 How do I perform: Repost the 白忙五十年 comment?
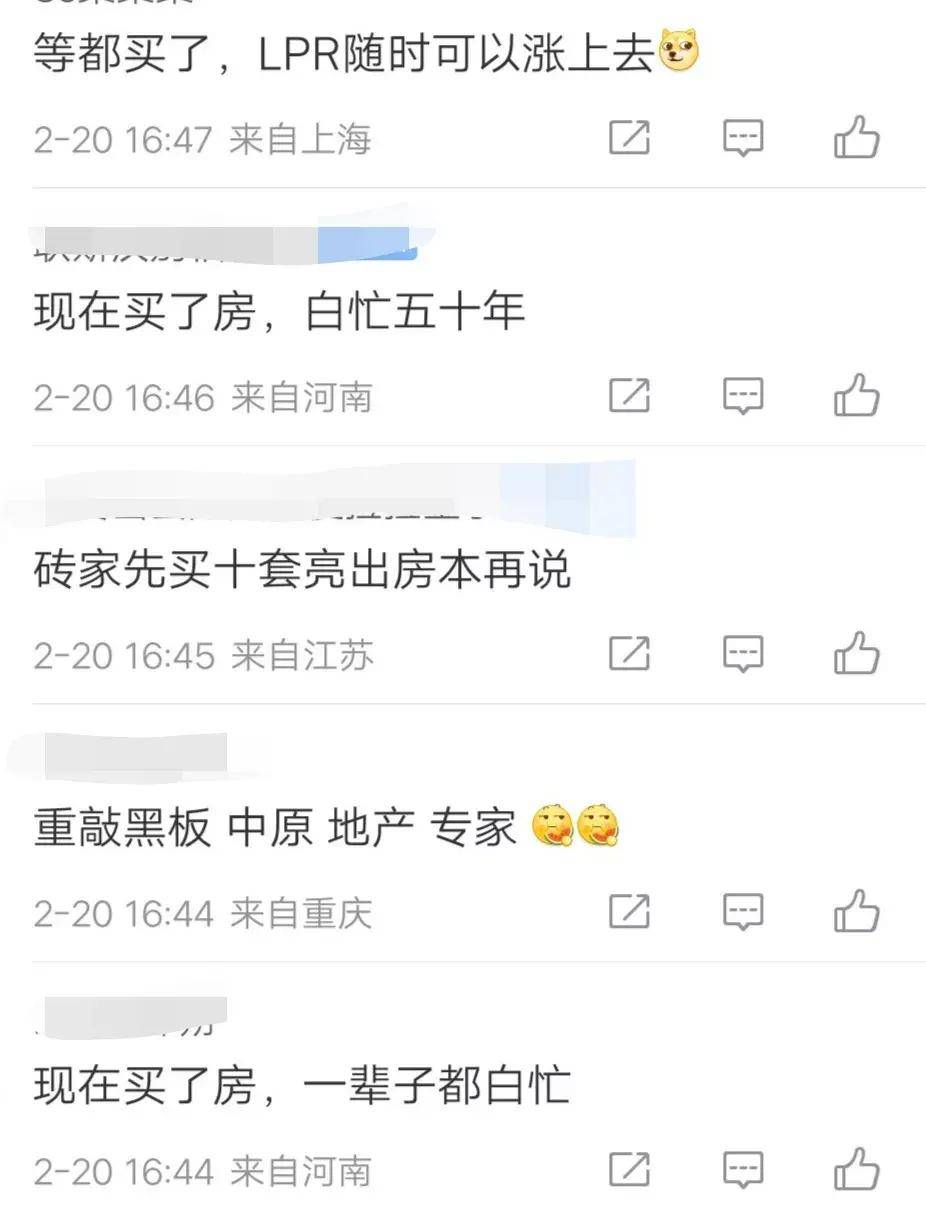coord(629,396)
